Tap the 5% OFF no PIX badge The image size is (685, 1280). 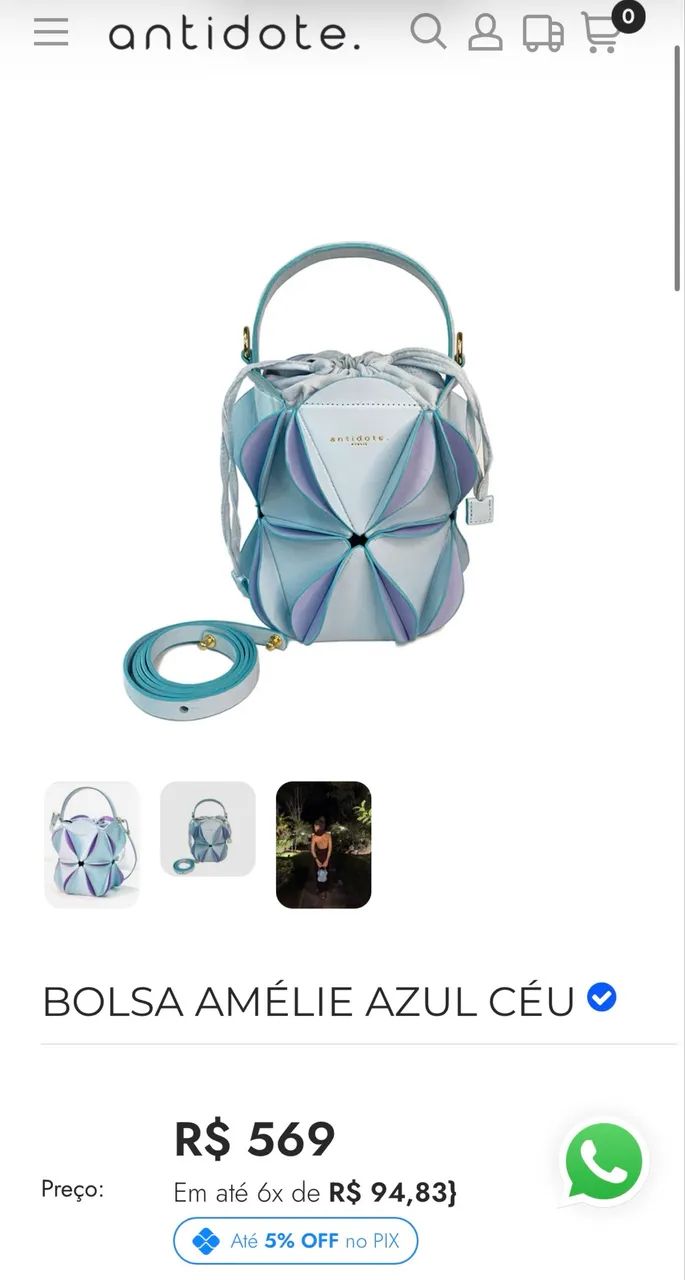click(x=295, y=1241)
